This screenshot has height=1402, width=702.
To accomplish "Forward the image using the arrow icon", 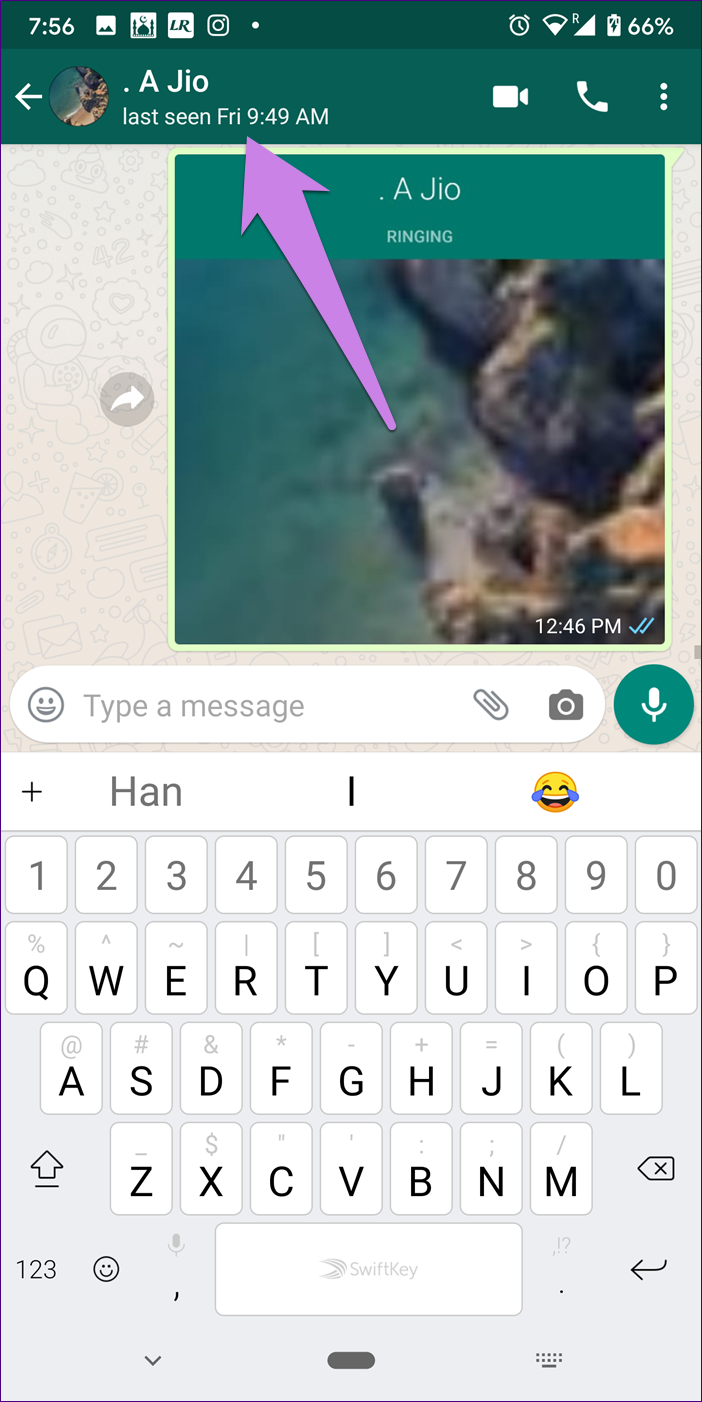I will [x=127, y=400].
